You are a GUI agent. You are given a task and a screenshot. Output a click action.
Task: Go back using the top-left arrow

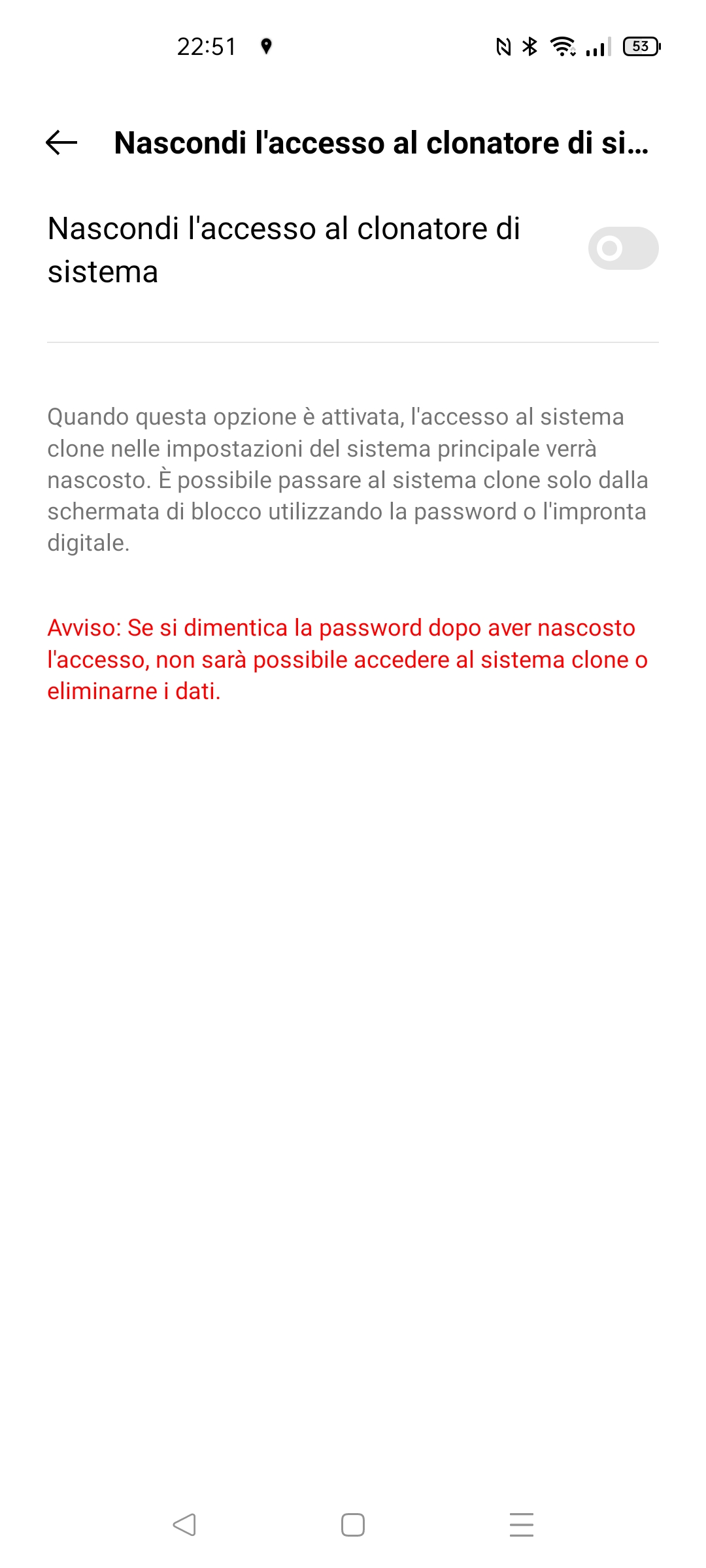(61, 142)
